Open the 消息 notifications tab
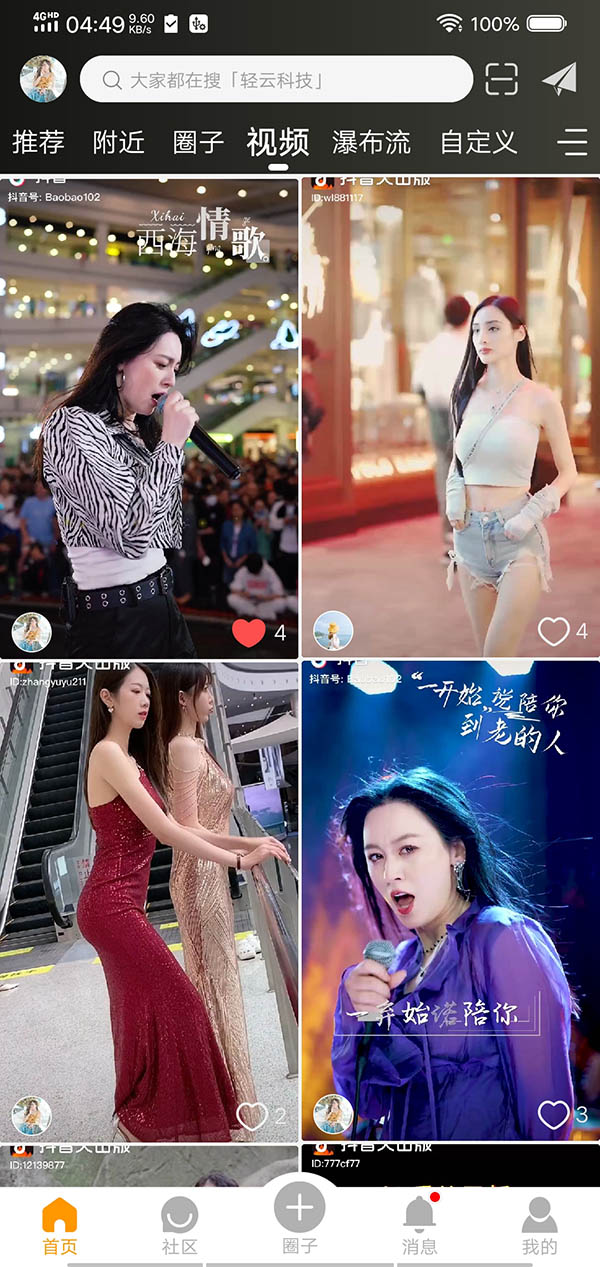This screenshot has height=1267, width=600. [420, 1225]
